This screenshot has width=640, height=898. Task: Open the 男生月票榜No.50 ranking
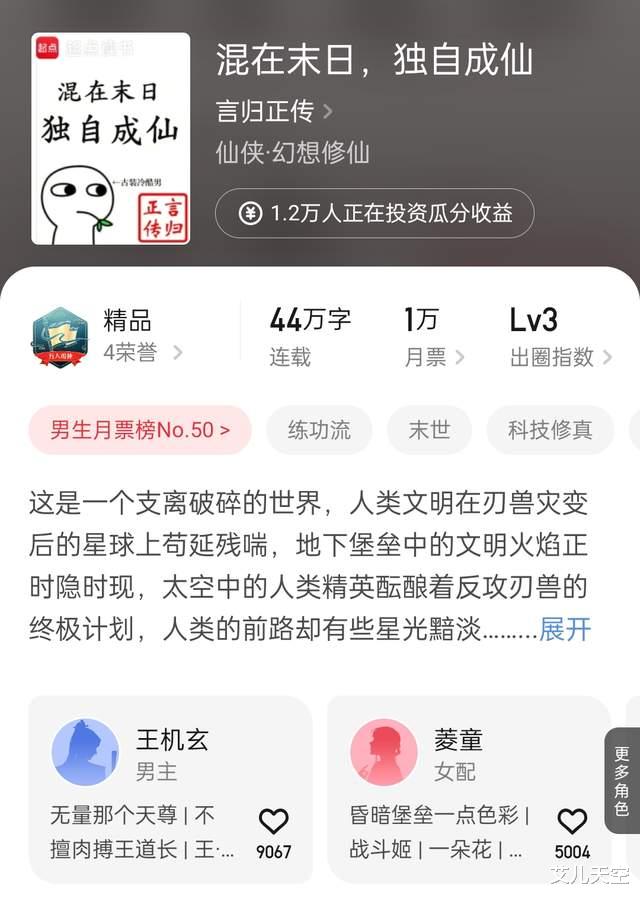140,430
